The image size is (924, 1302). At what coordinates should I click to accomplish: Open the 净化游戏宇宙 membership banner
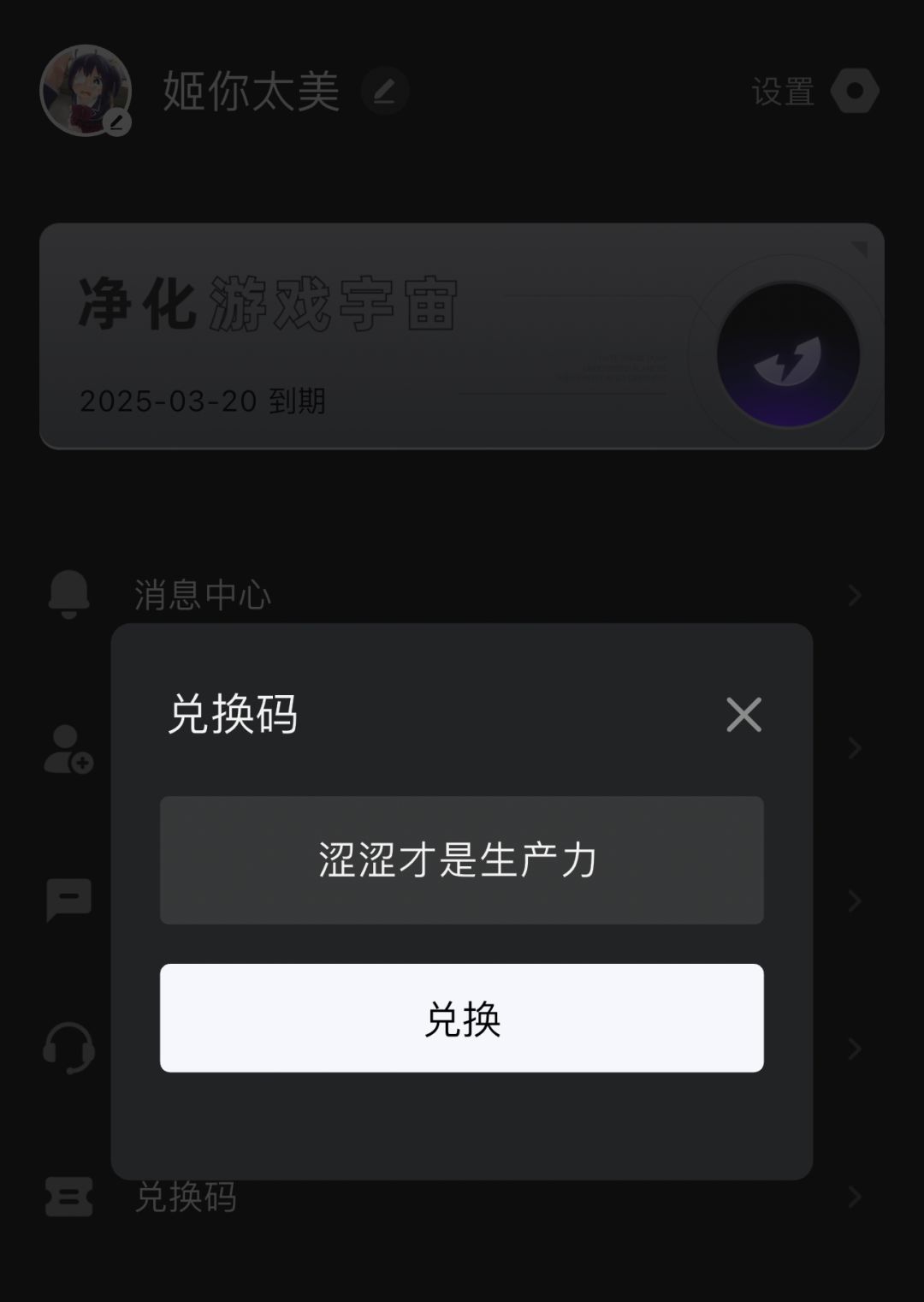(x=462, y=333)
